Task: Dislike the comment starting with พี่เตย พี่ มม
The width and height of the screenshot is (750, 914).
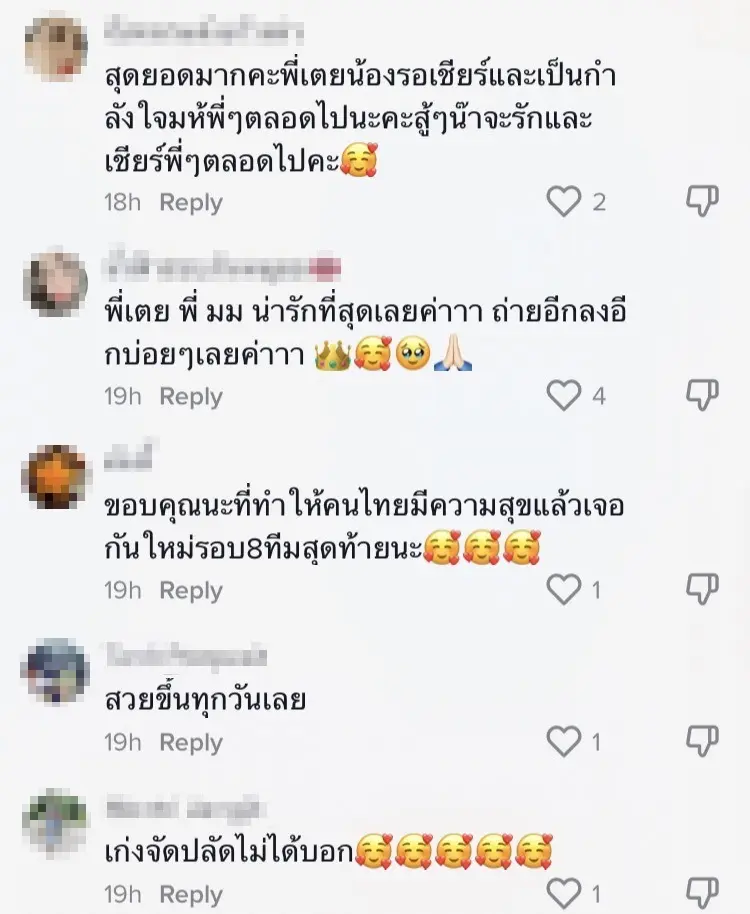Action: pos(703,396)
